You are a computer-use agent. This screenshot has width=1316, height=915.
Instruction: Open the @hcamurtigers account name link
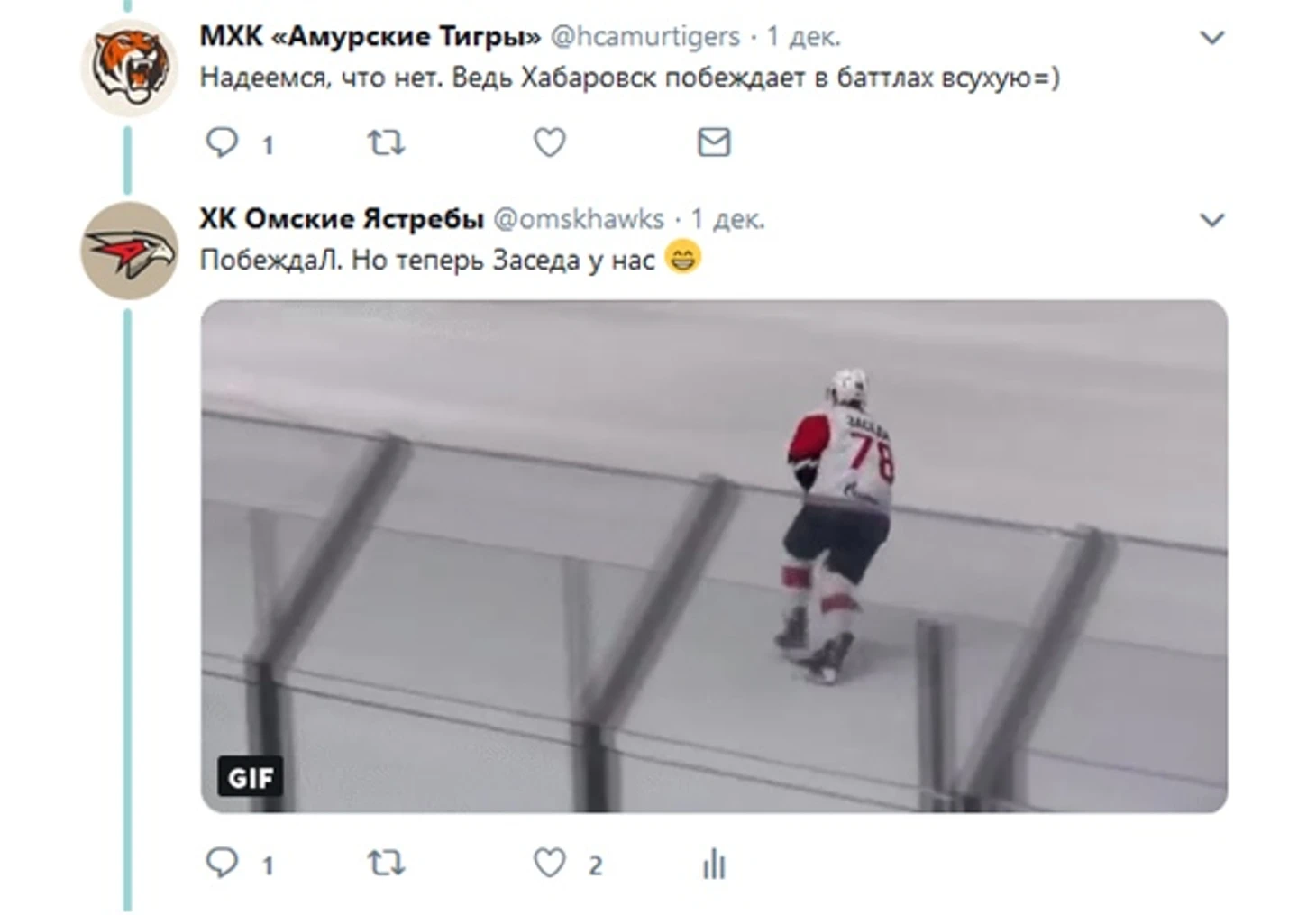pos(370,36)
